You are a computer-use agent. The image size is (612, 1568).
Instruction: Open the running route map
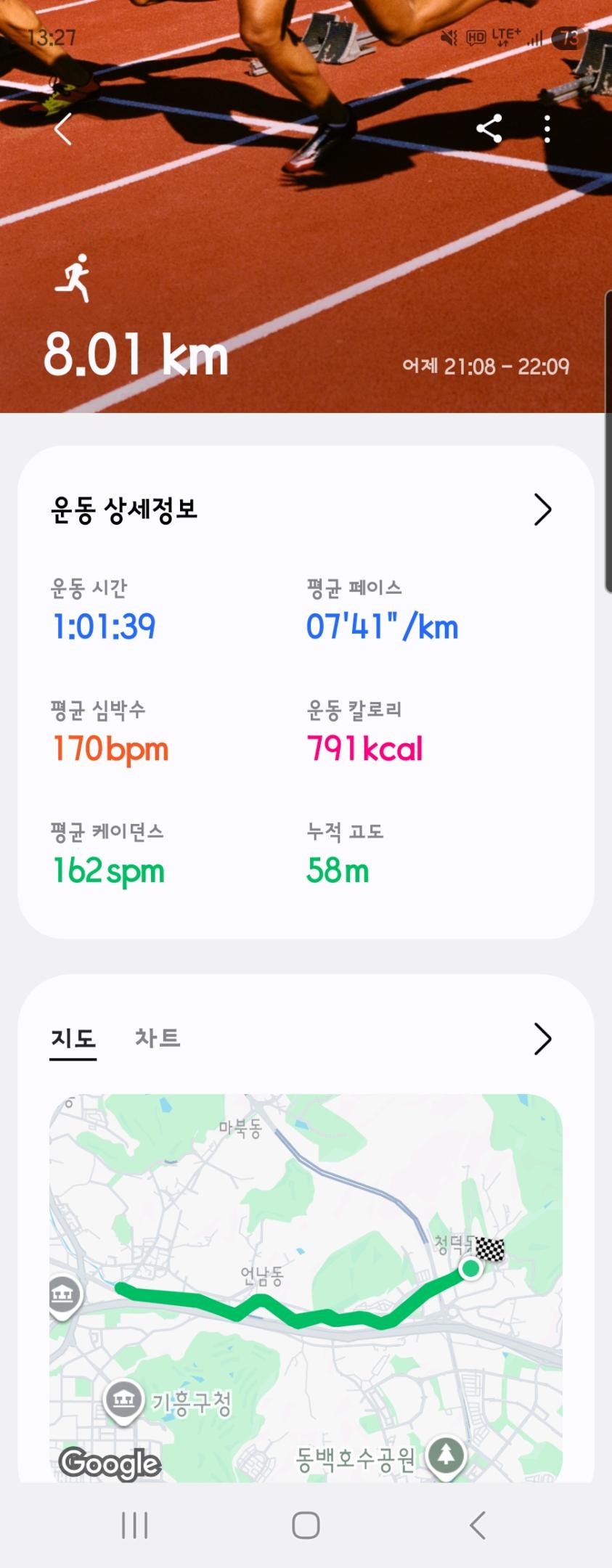coord(305,1285)
